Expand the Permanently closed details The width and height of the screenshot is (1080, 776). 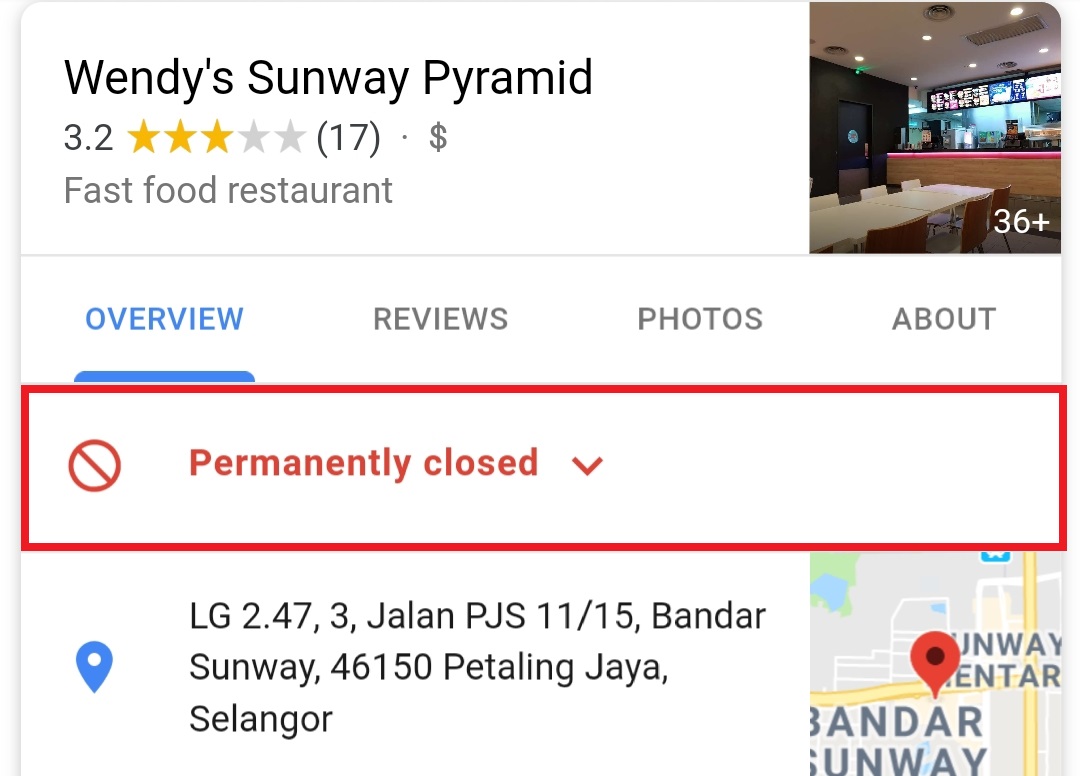coord(586,465)
